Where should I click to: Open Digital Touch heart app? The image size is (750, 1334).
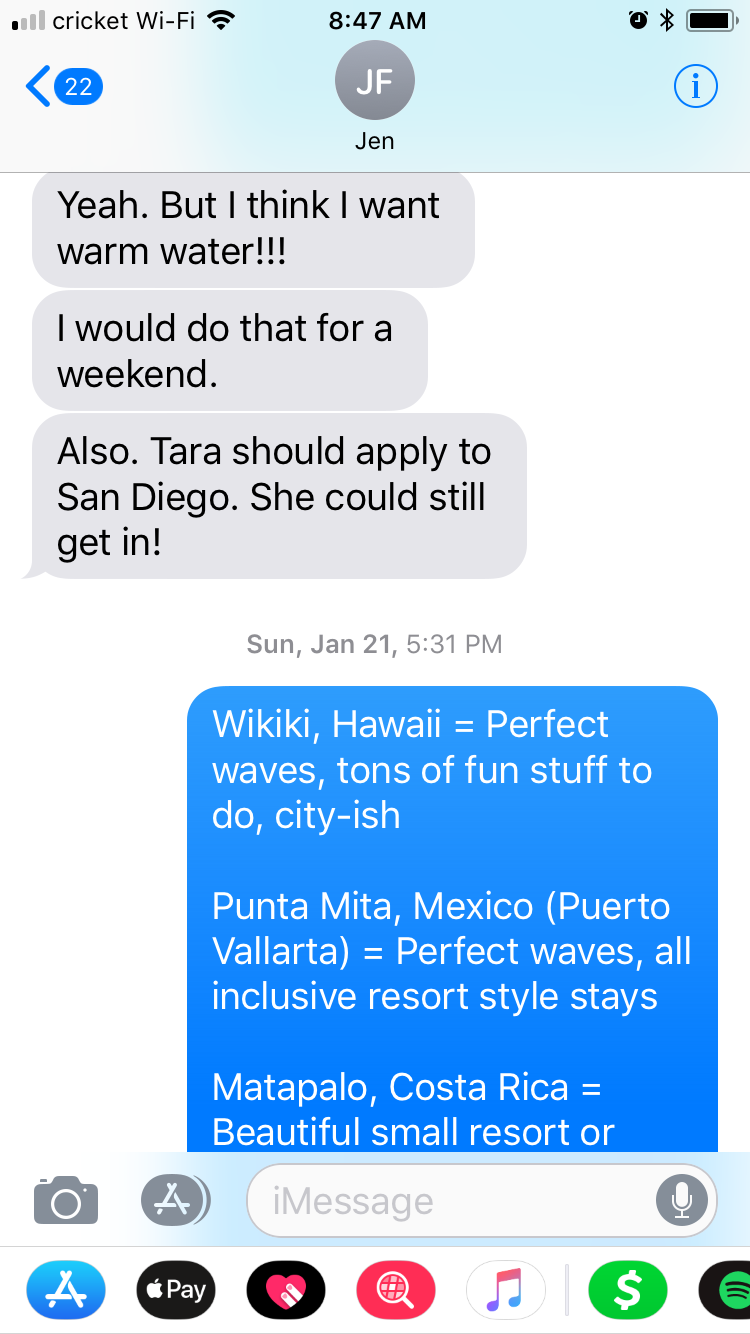(286, 1290)
